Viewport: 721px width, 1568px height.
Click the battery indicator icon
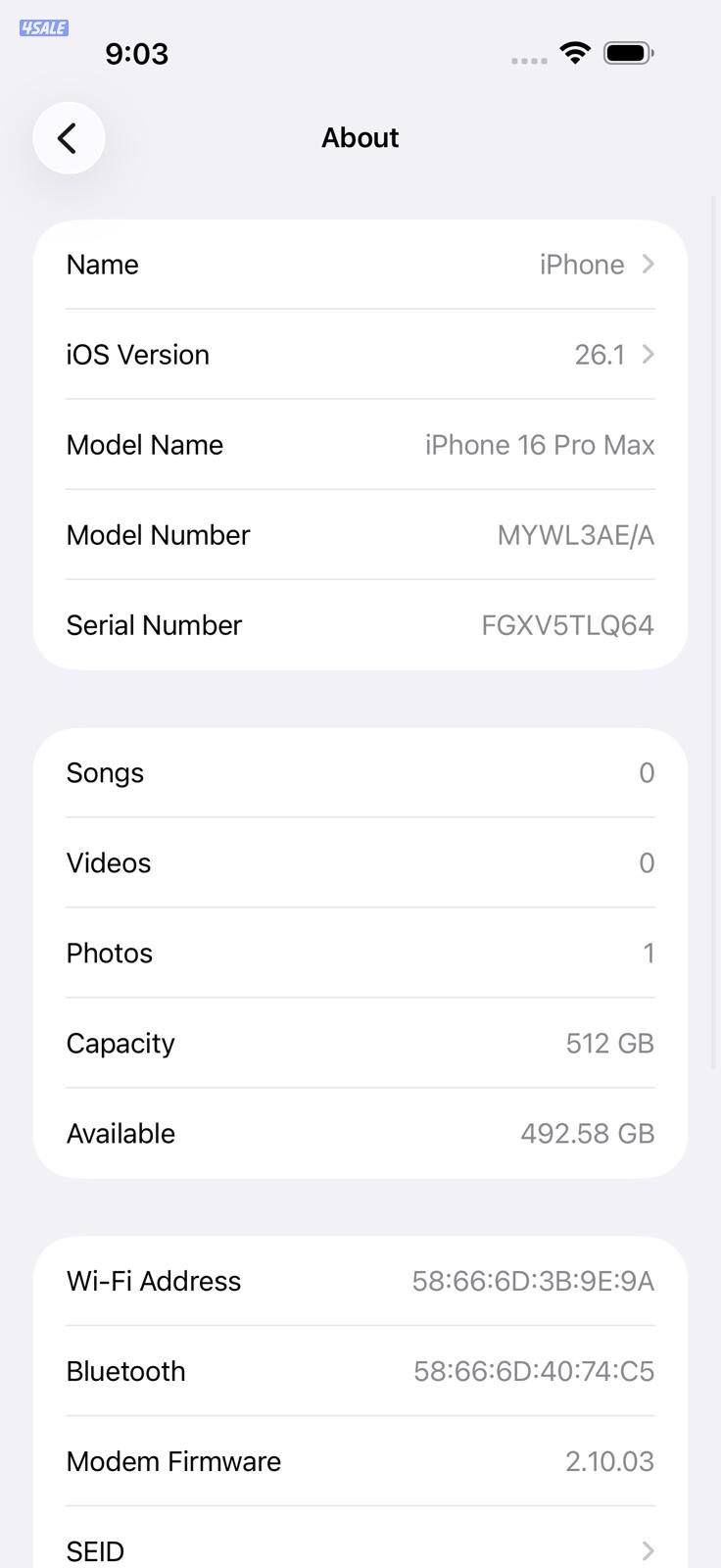(x=628, y=53)
